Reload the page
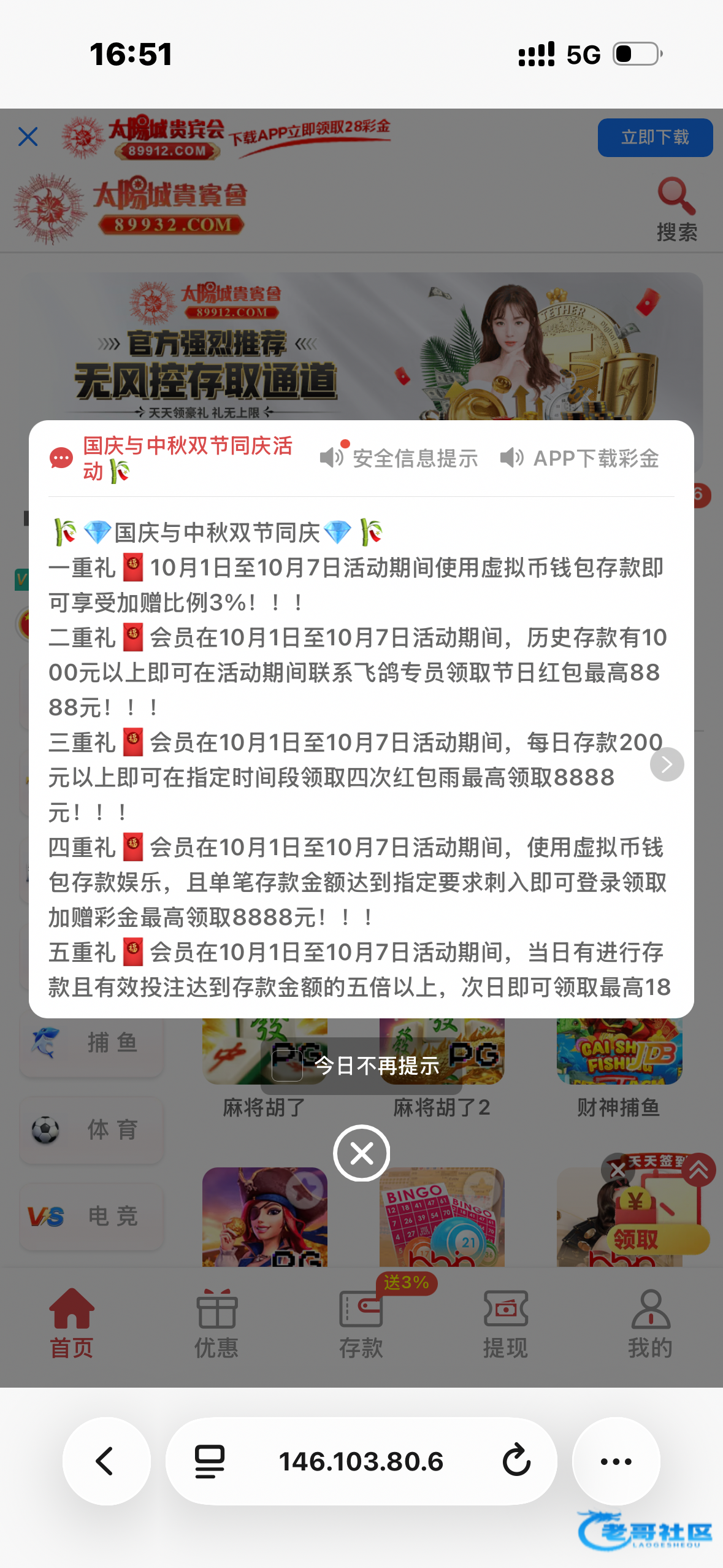Viewport: 723px width, 1568px height. pos(516,1461)
